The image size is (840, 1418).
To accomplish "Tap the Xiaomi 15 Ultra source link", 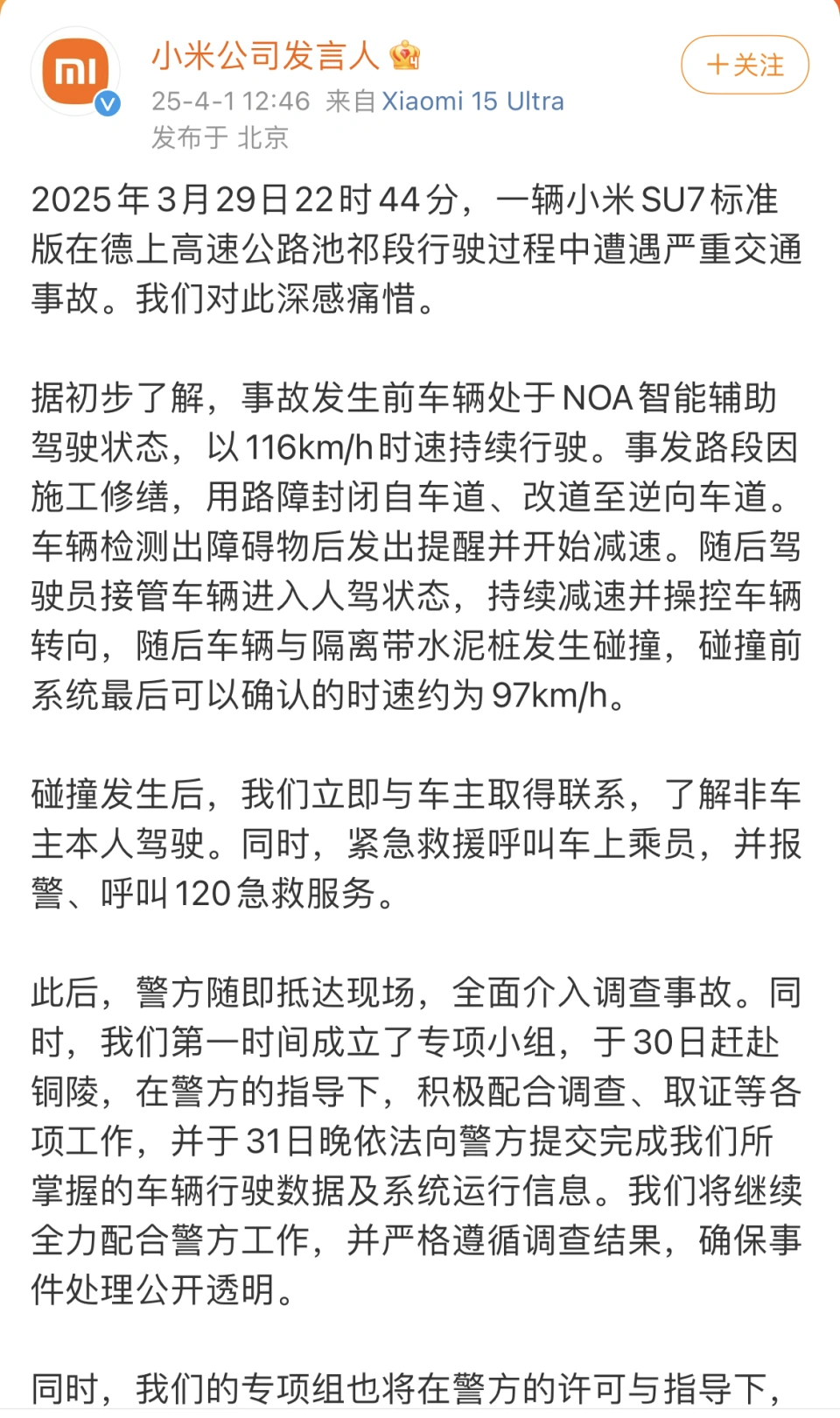I will [x=472, y=102].
